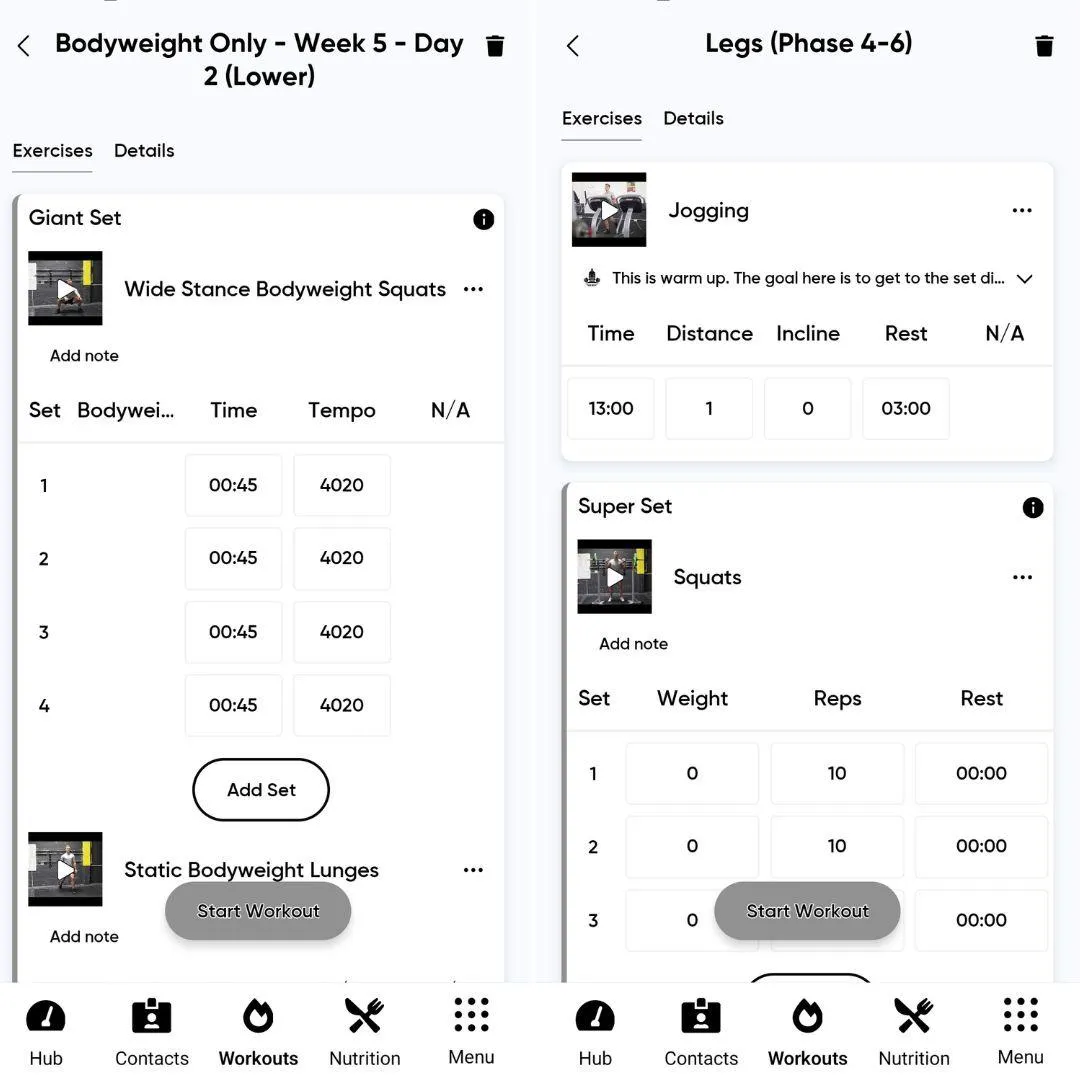Expand the Jogging warm up note
This screenshot has height=1080, width=1080.
[1024, 279]
